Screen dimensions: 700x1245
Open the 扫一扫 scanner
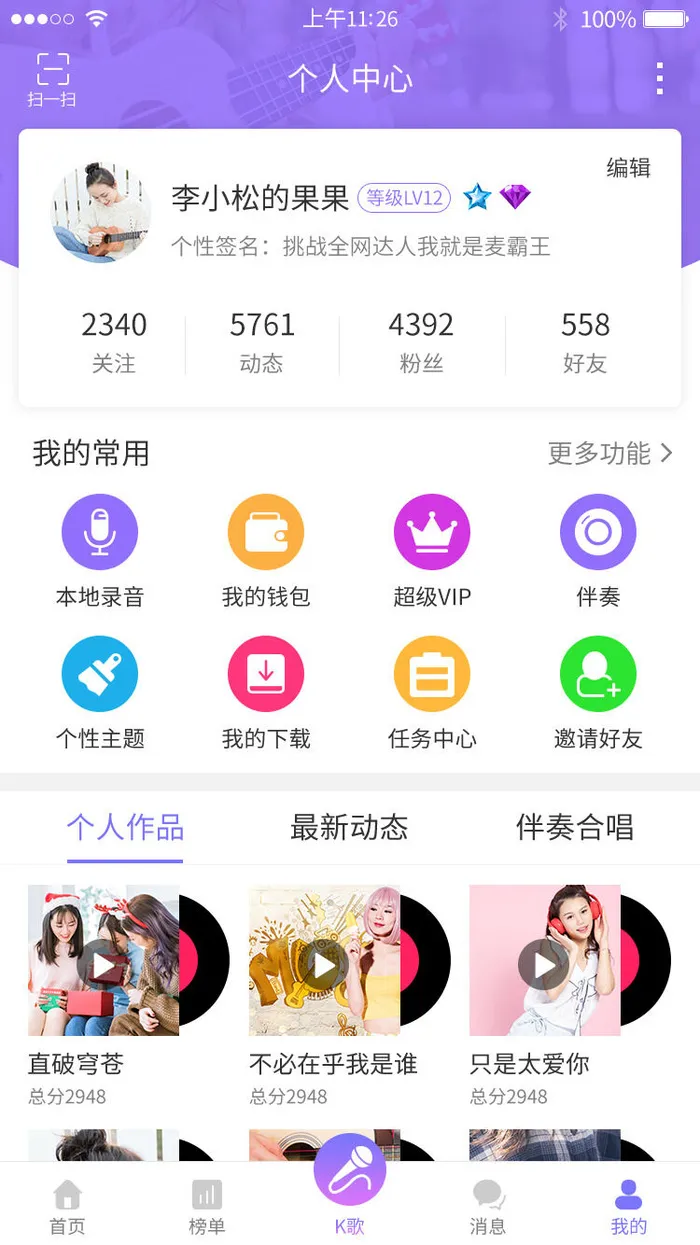point(52,78)
